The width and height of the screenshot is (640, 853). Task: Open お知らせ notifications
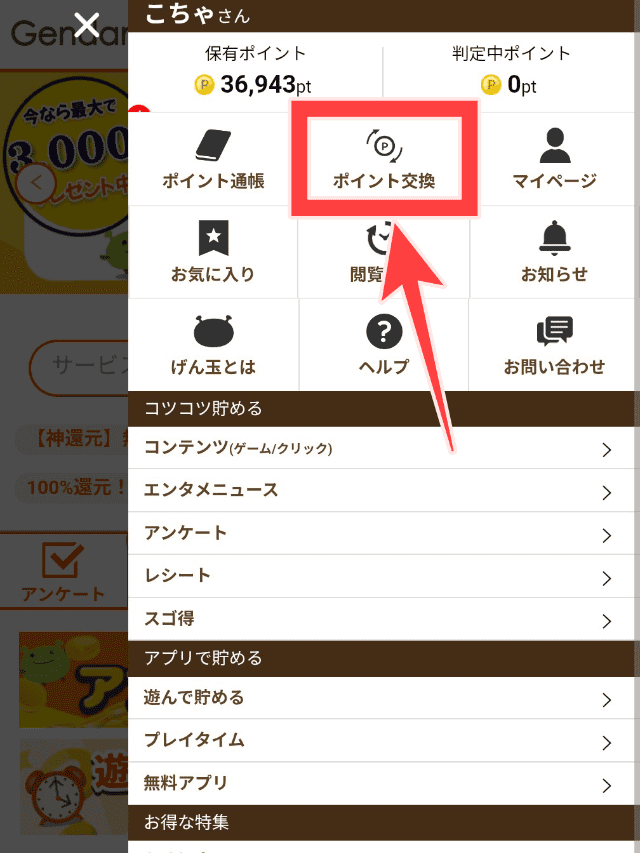click(554, 252)
